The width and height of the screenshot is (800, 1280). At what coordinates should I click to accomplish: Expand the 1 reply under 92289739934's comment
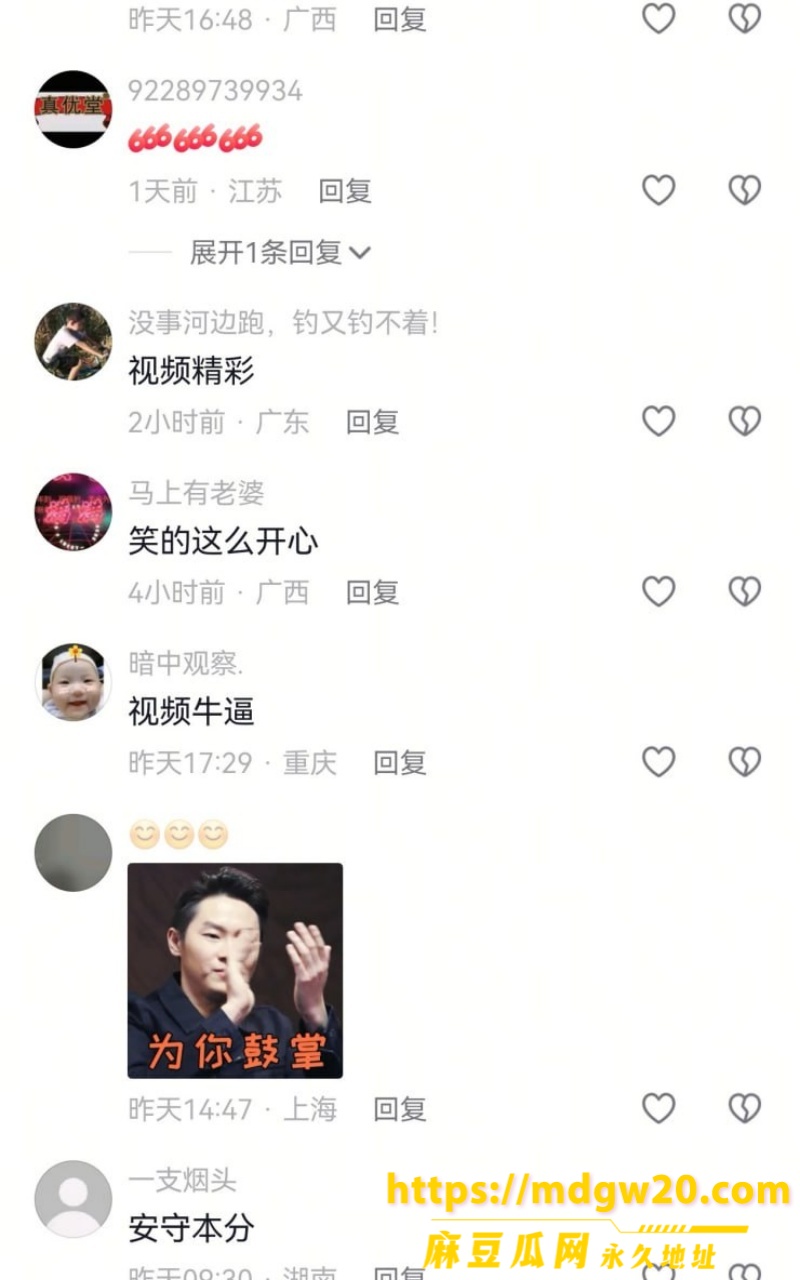tap(280, 253)
